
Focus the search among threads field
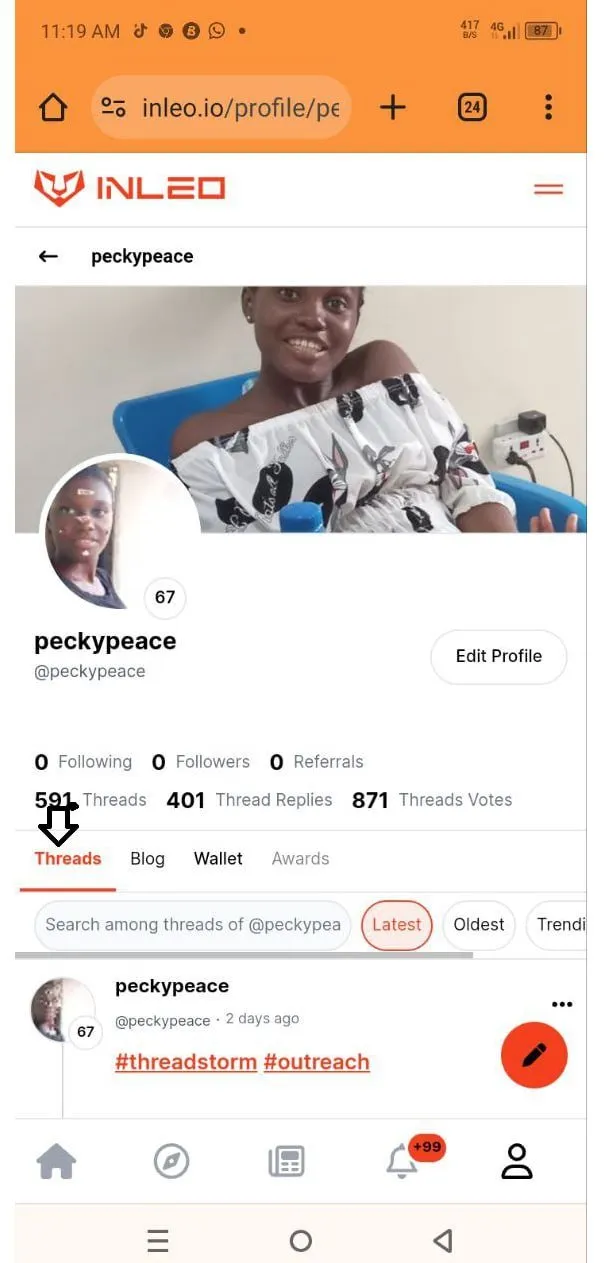[x=193, y=924]
